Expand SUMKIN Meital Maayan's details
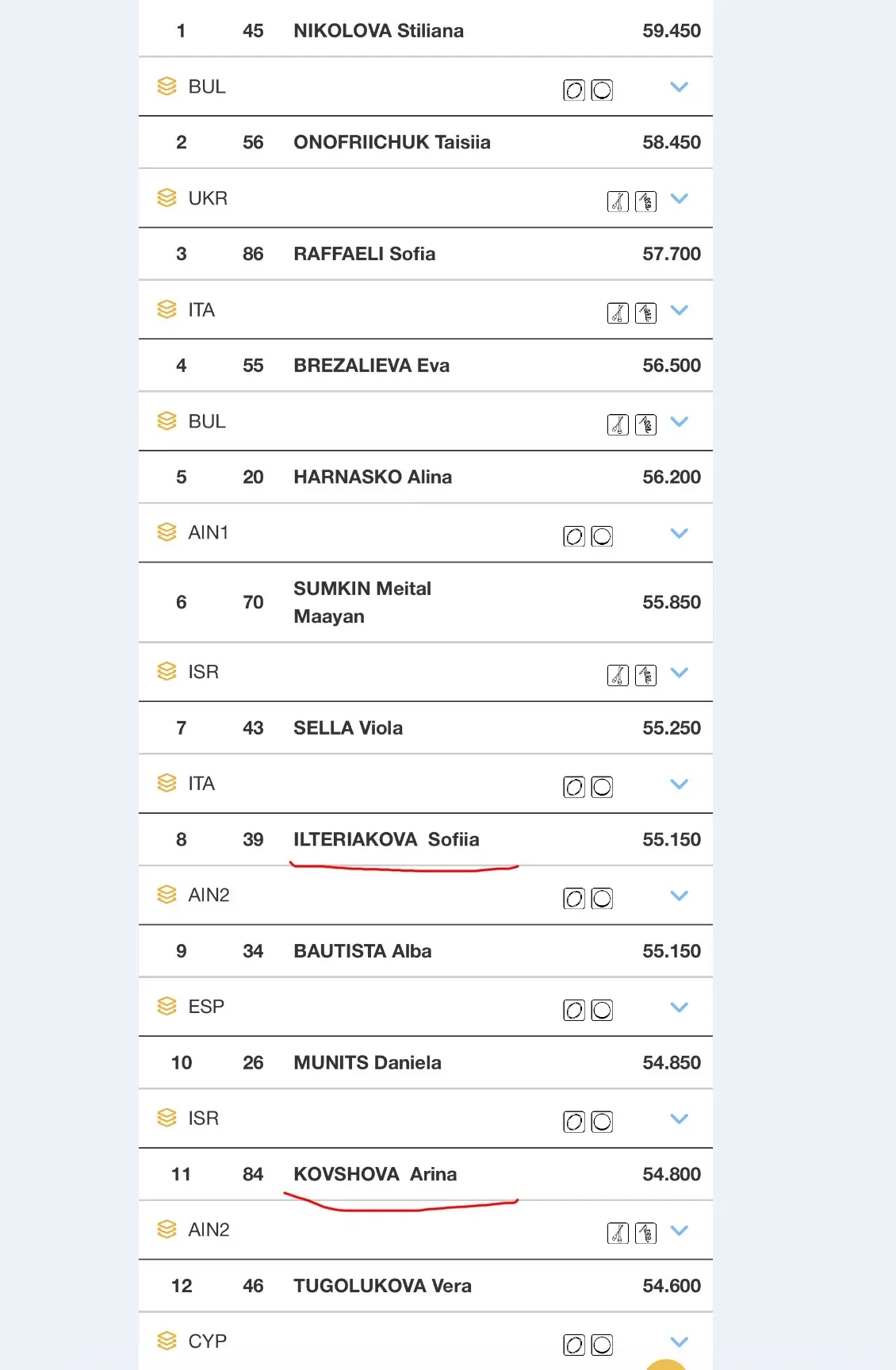 pyautogui.click(x=679, y=673)
